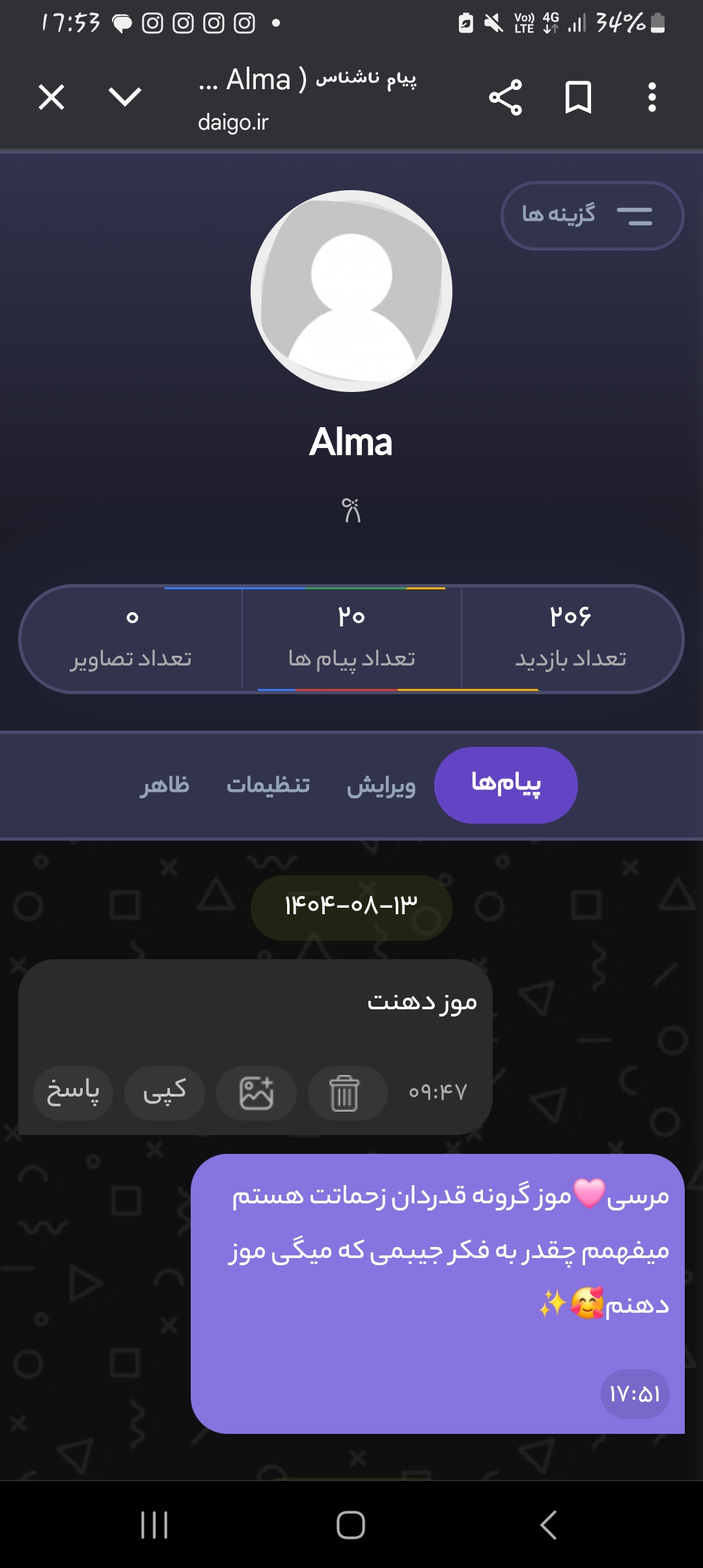Open the تنظیمات tab
The image size is (703, 1568).
[268, 785]
